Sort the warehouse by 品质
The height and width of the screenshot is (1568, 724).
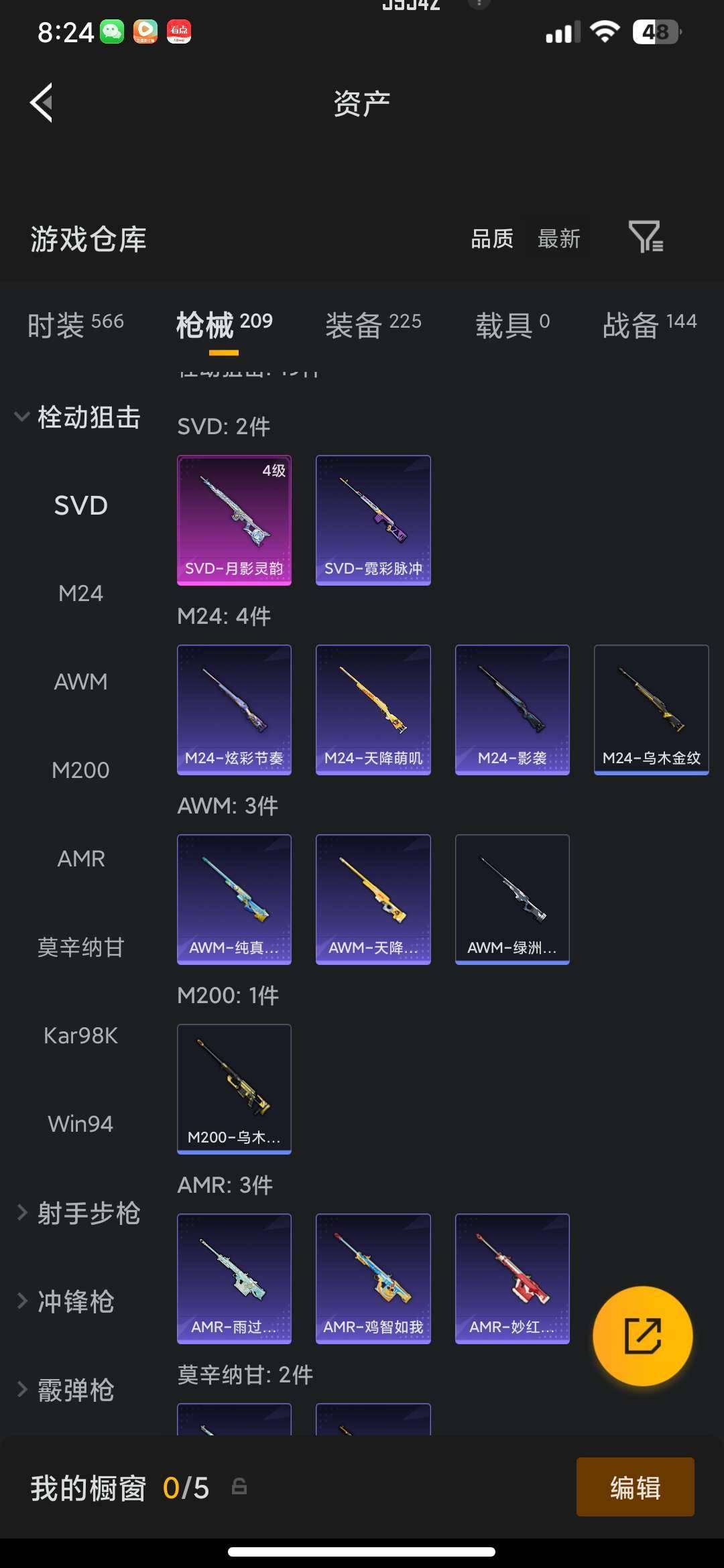click(x=492, y=239)
